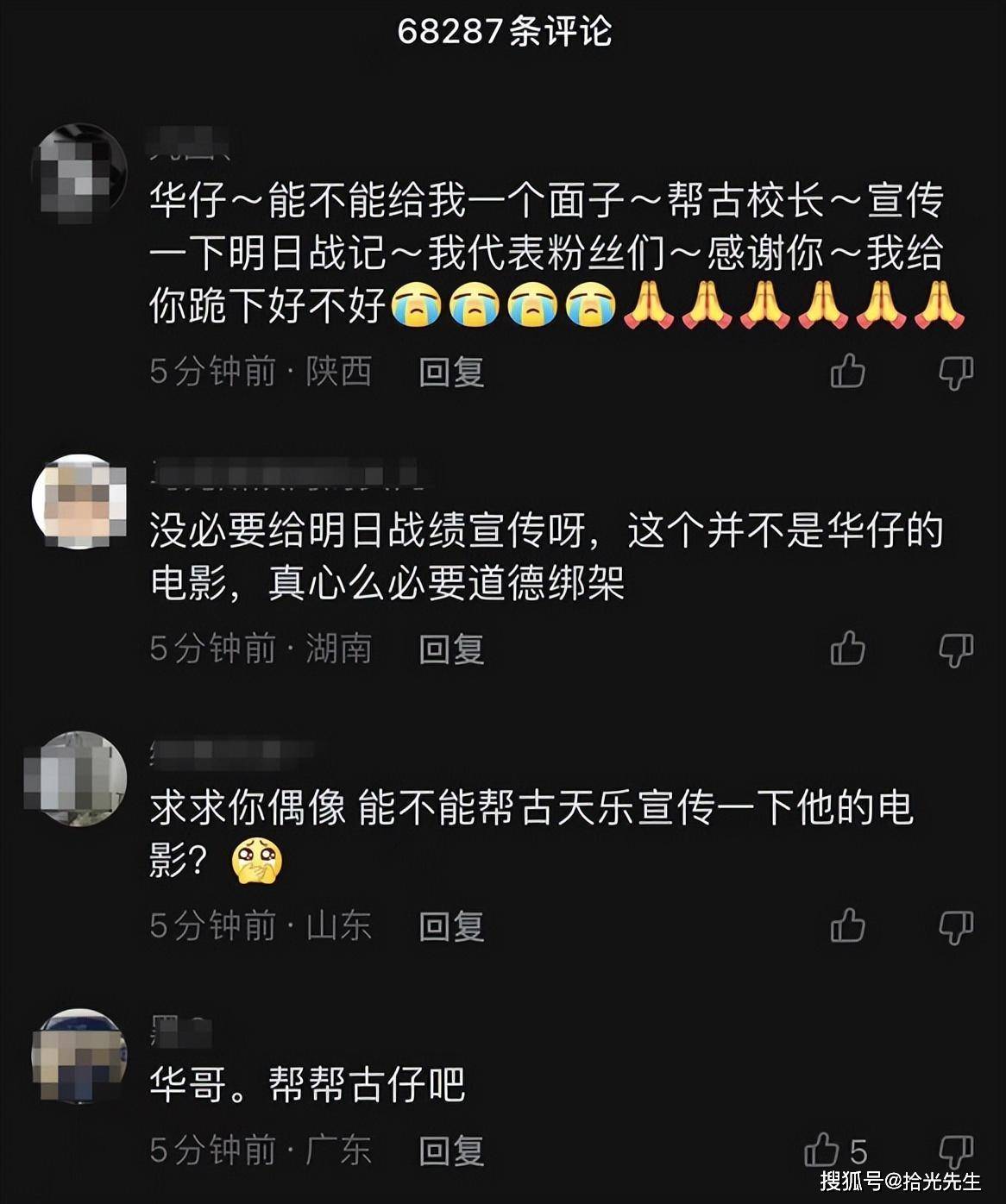1006x1204 pixels.
Task: Like the comment from 湖南
Action: [x=847, y=649]
